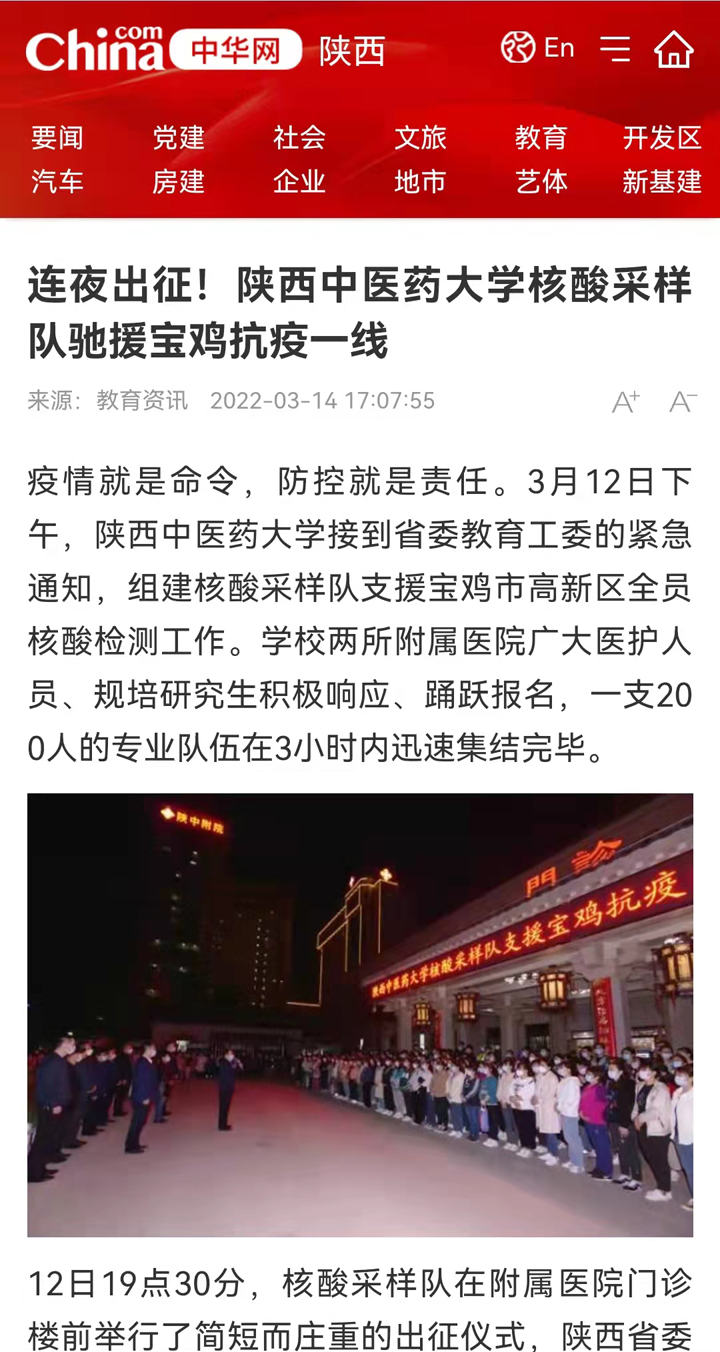720x1352 pixels.
Task: Switch to the 文旅 section
Action: pyautogui.click(x=420, y=138)
